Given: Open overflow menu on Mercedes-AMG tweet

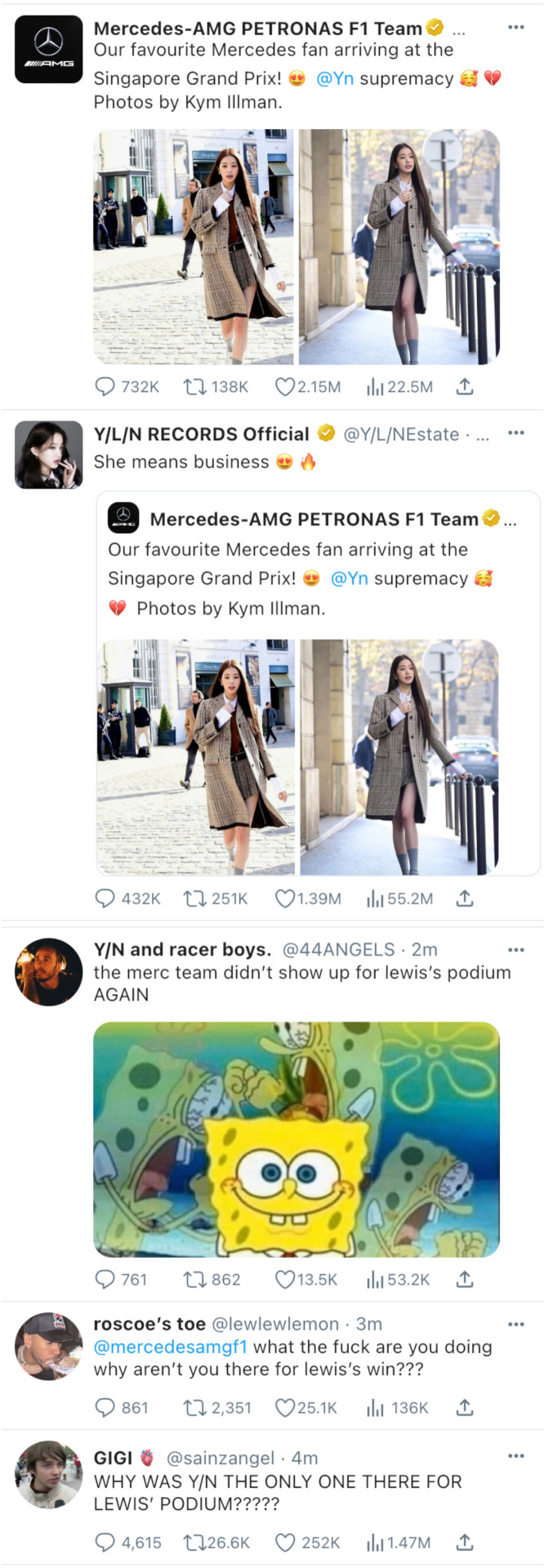Looking at the screenshot, I should click(x=515, y=27).
